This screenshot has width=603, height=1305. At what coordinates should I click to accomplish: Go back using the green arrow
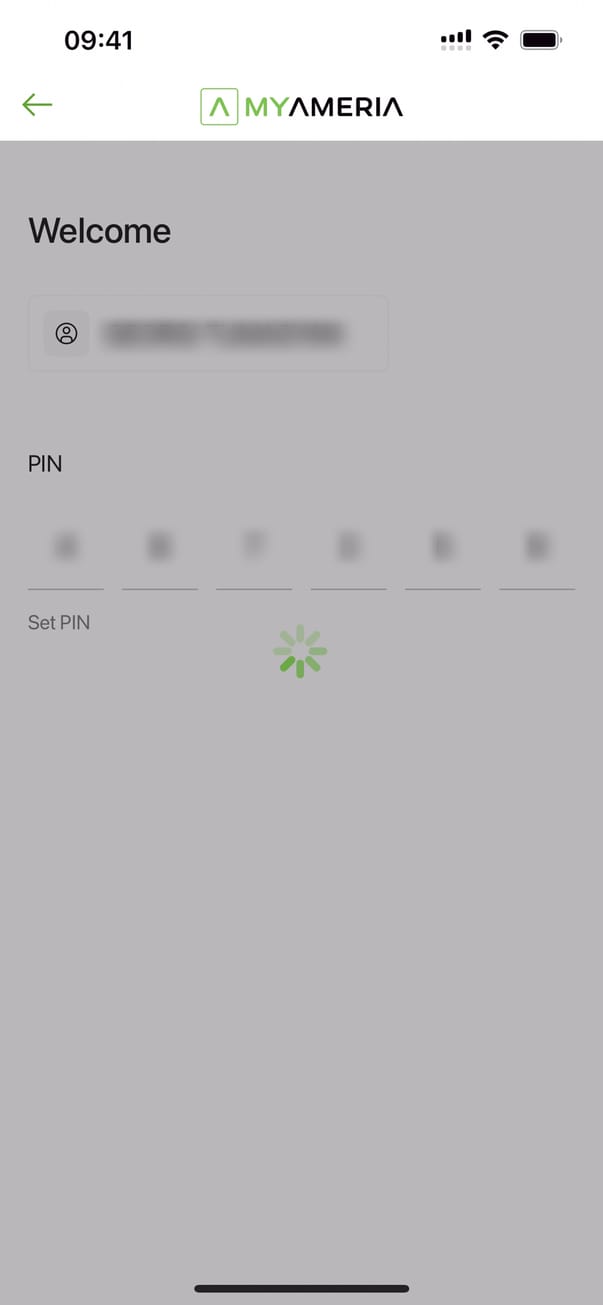click(x=37, y=105)
